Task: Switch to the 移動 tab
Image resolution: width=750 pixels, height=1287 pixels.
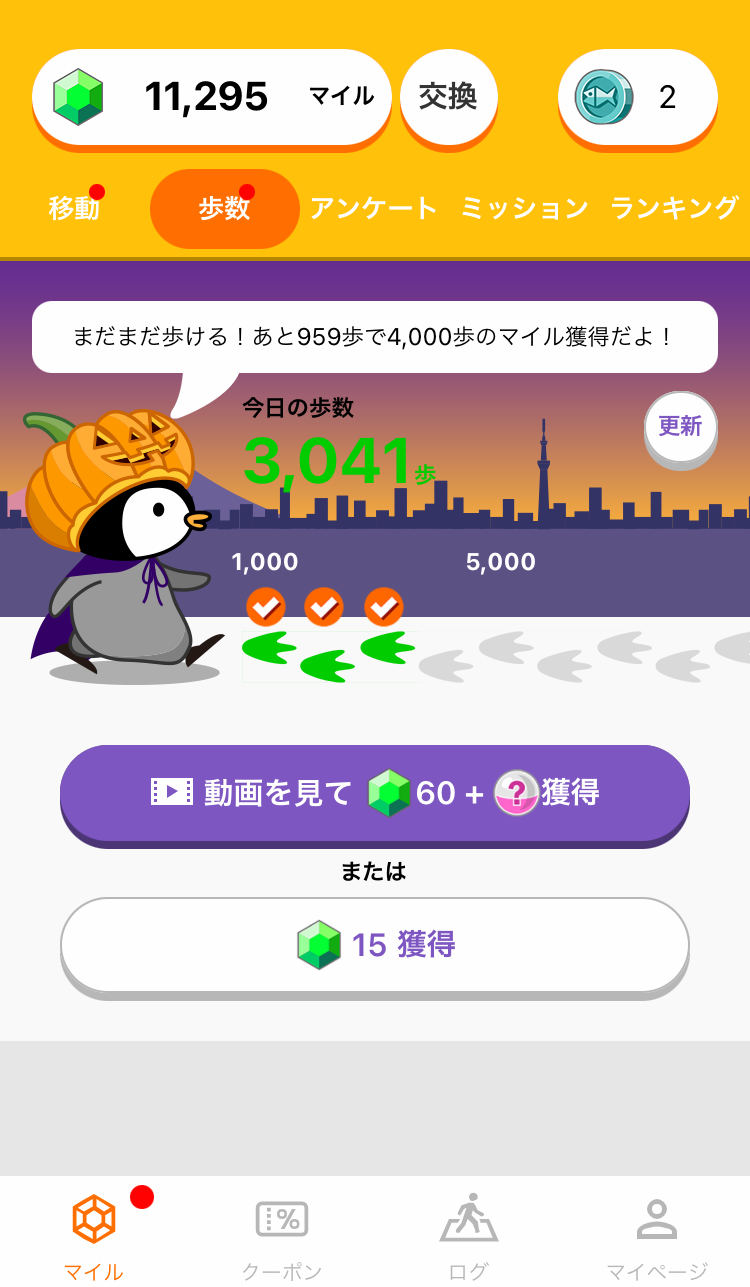Action: pos(74,208)
